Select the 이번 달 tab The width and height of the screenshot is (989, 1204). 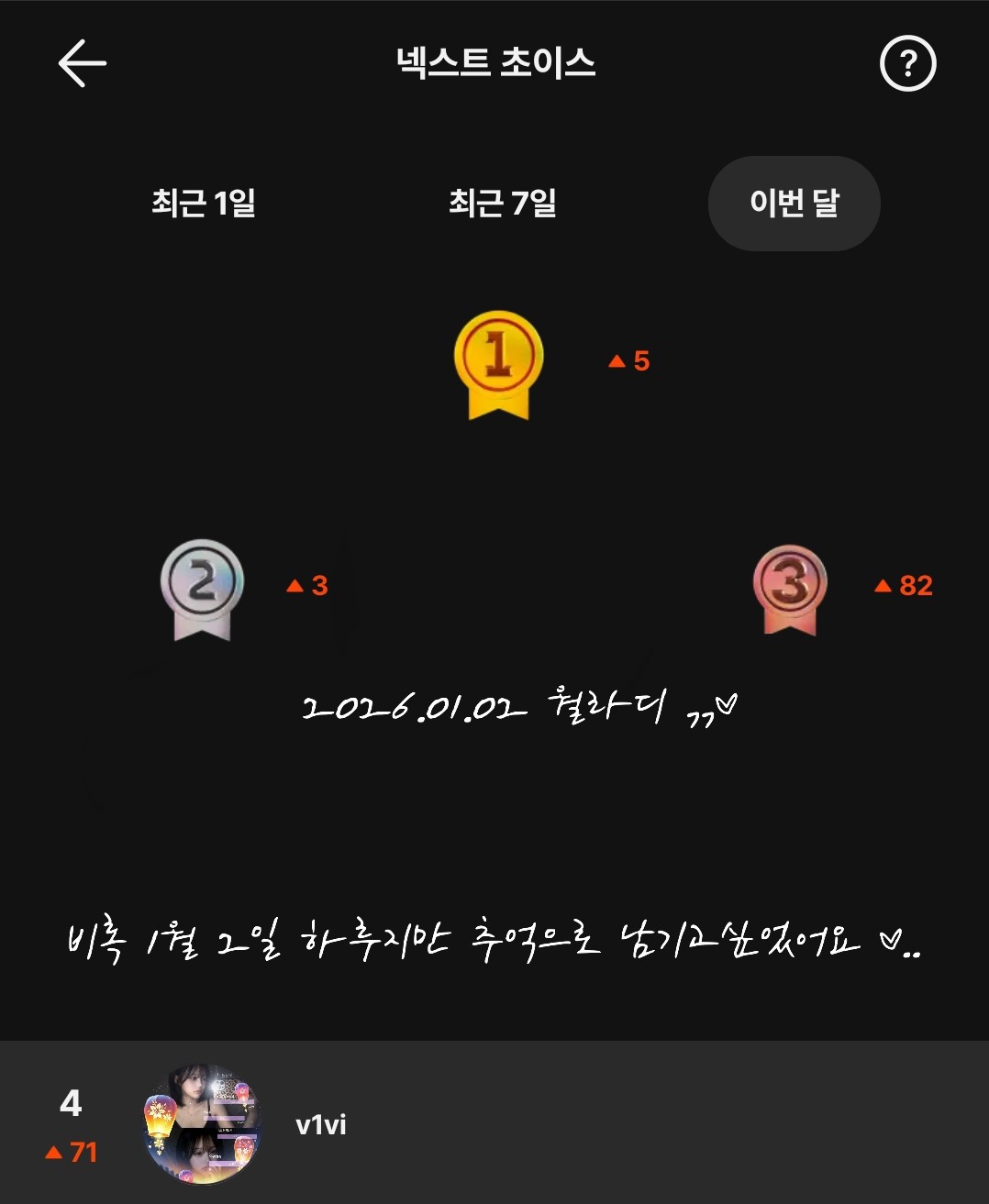click(x=794, y=203)
